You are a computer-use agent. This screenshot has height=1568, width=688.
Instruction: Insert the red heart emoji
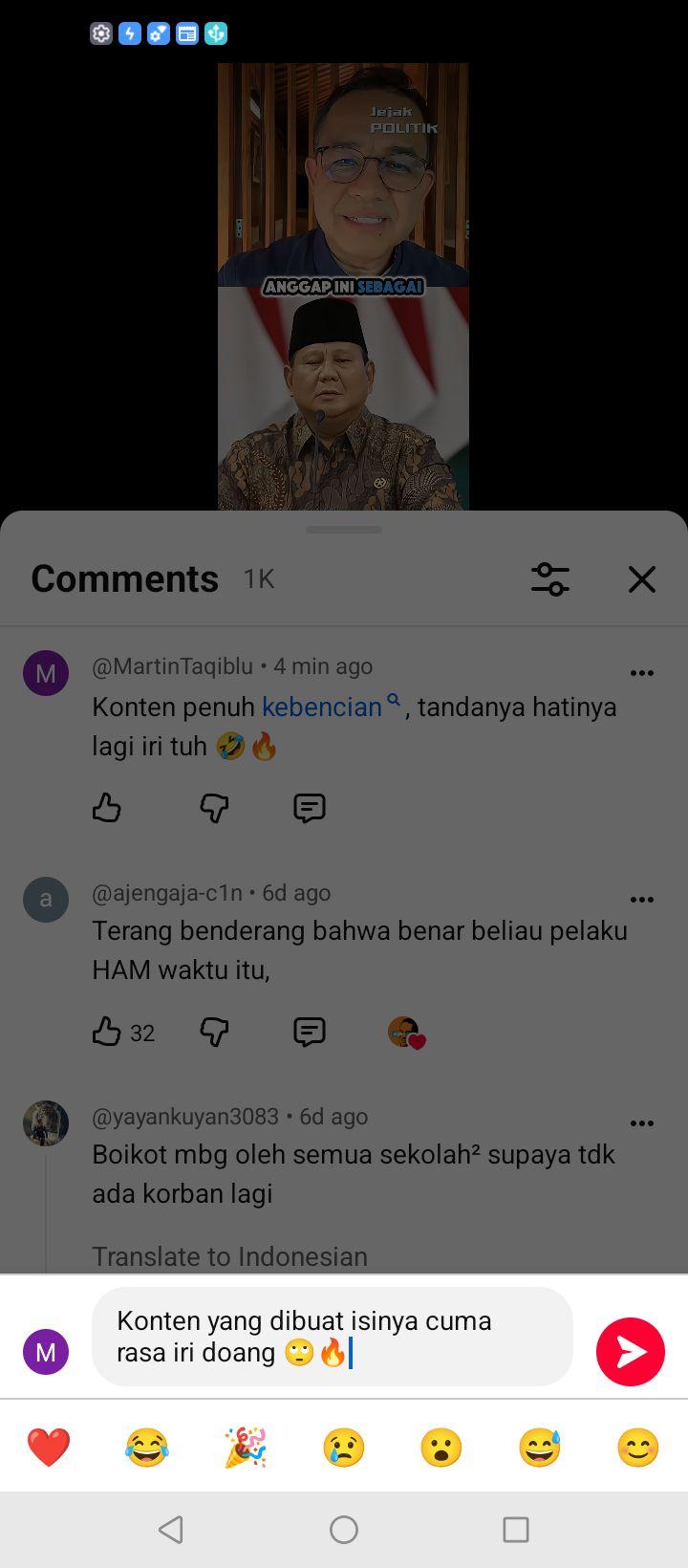49,1448
